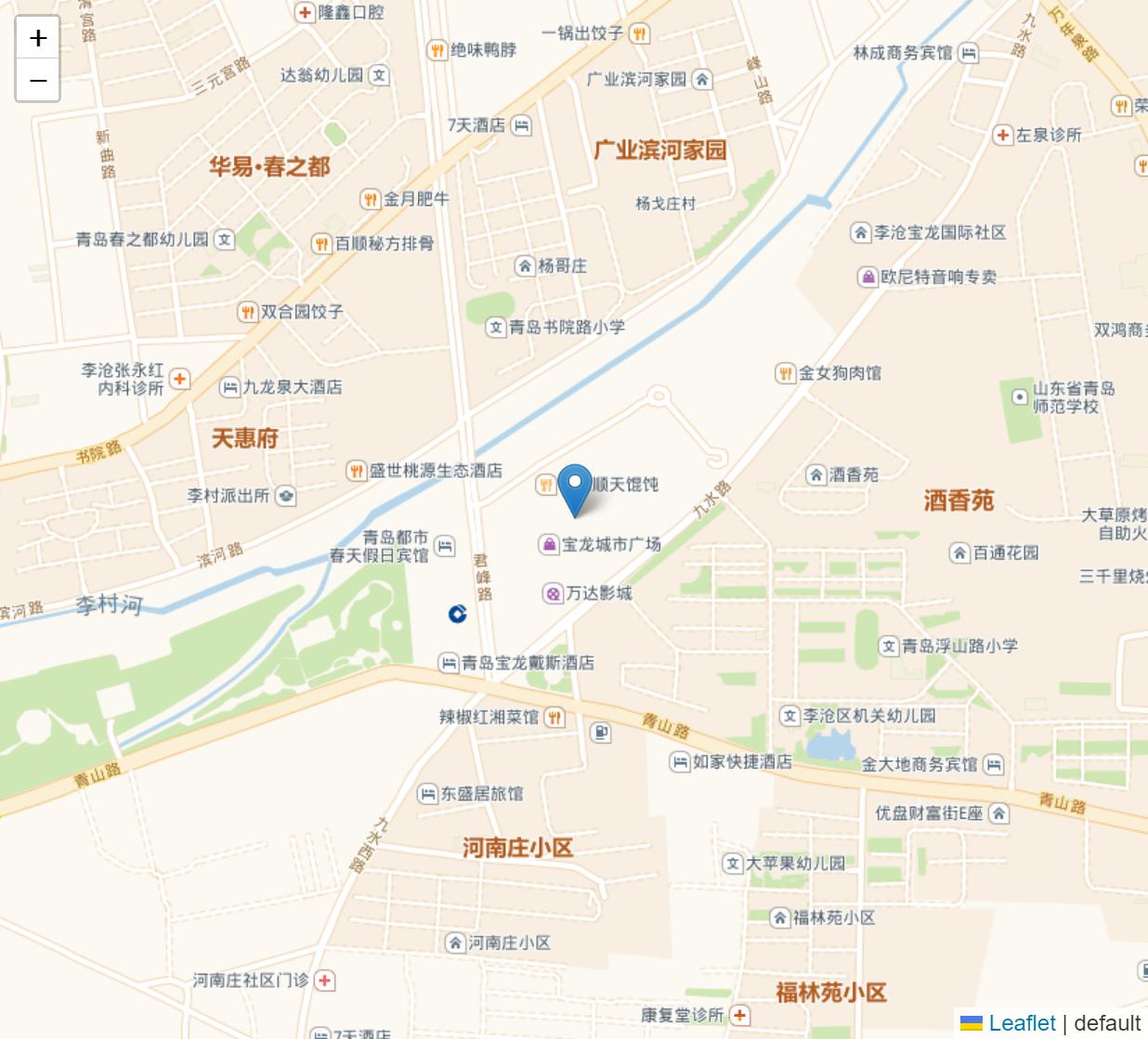Tap the blue location marker pin
1148x1039 pixels.
click(x=576, y=488)
